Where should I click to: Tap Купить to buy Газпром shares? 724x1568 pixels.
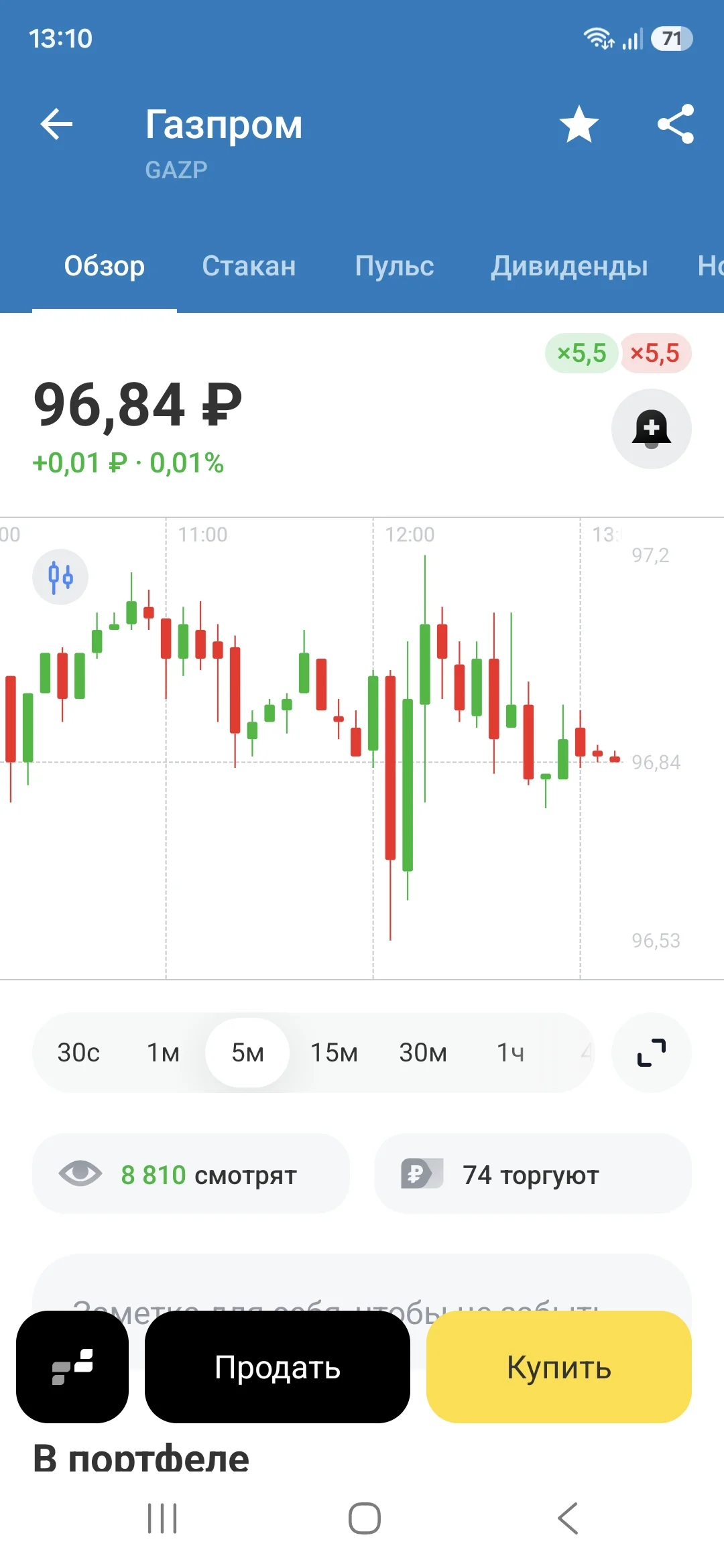tap(559, 1367)
